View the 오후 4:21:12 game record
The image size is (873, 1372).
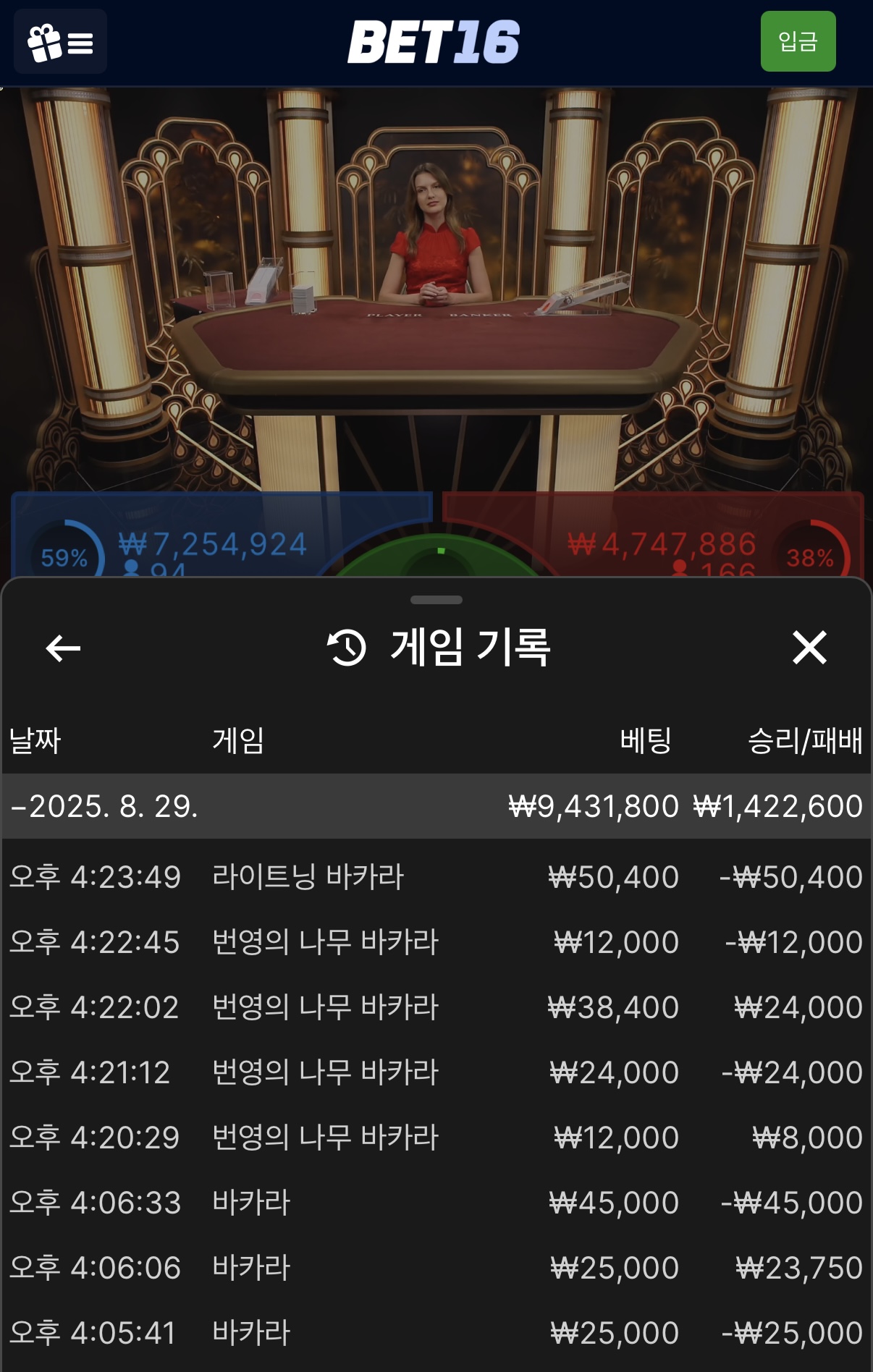click(436, 1072)
